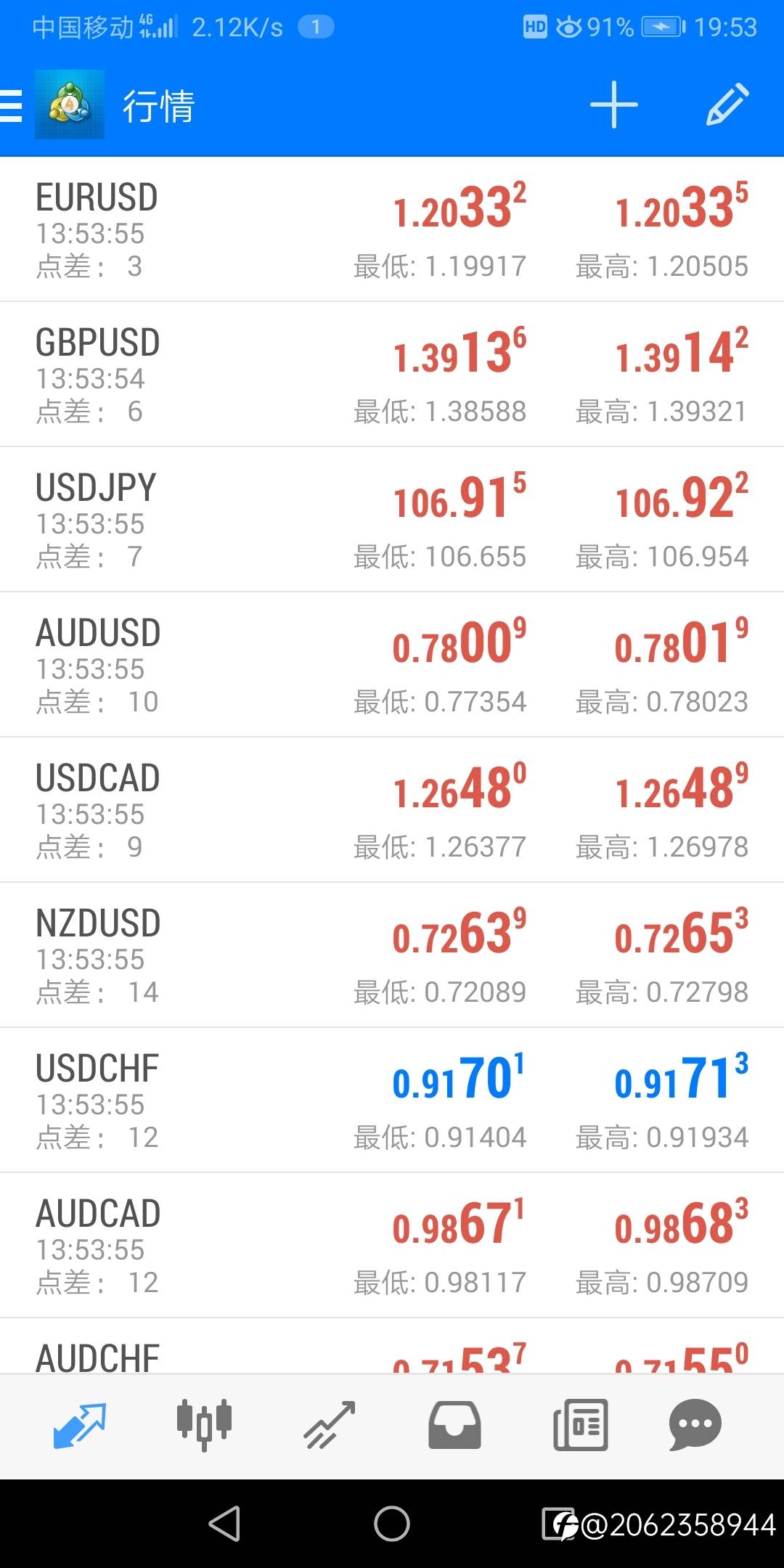Open the chat messages tab
Screen dimensions: 784x1568
click(x=695, y=1425)
